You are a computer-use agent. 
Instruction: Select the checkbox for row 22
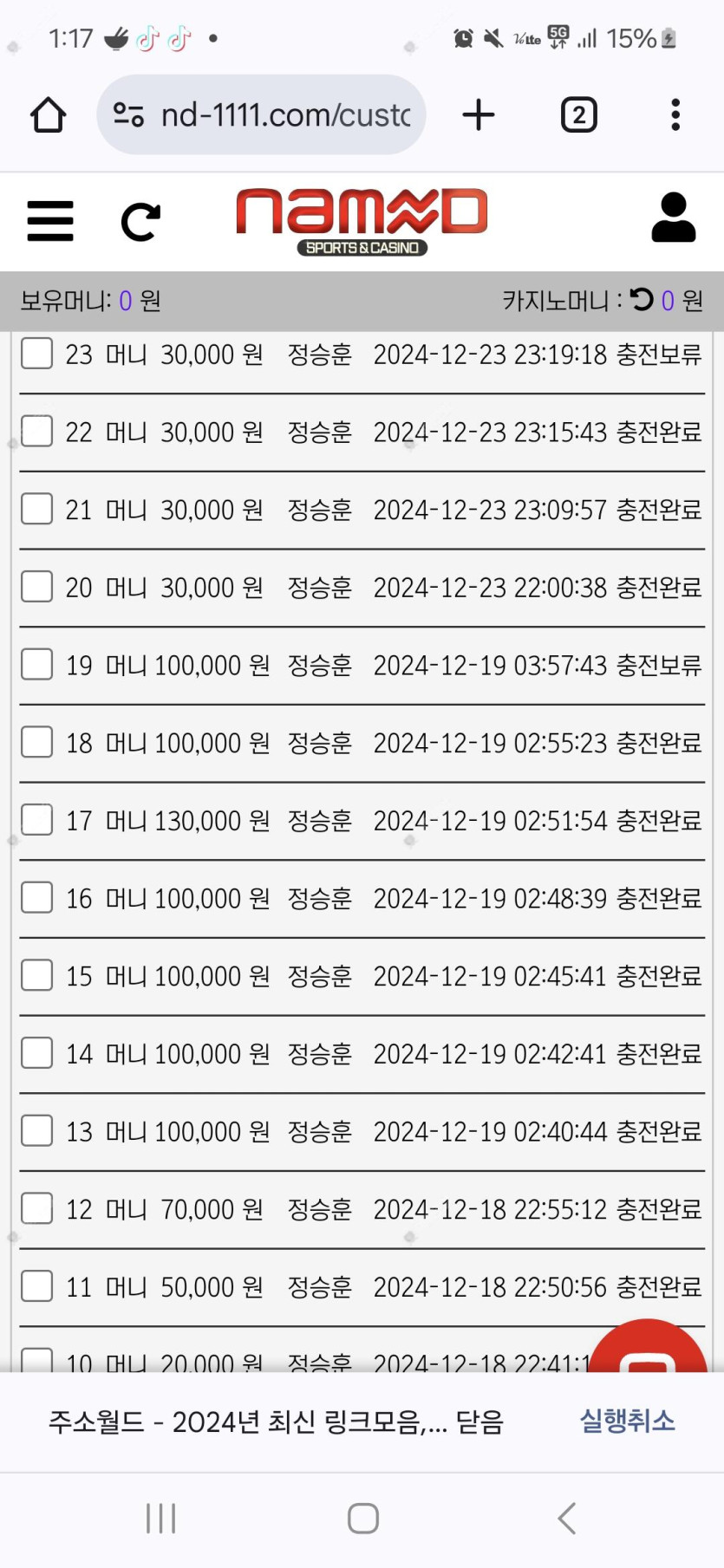click(x=36, y=431)
